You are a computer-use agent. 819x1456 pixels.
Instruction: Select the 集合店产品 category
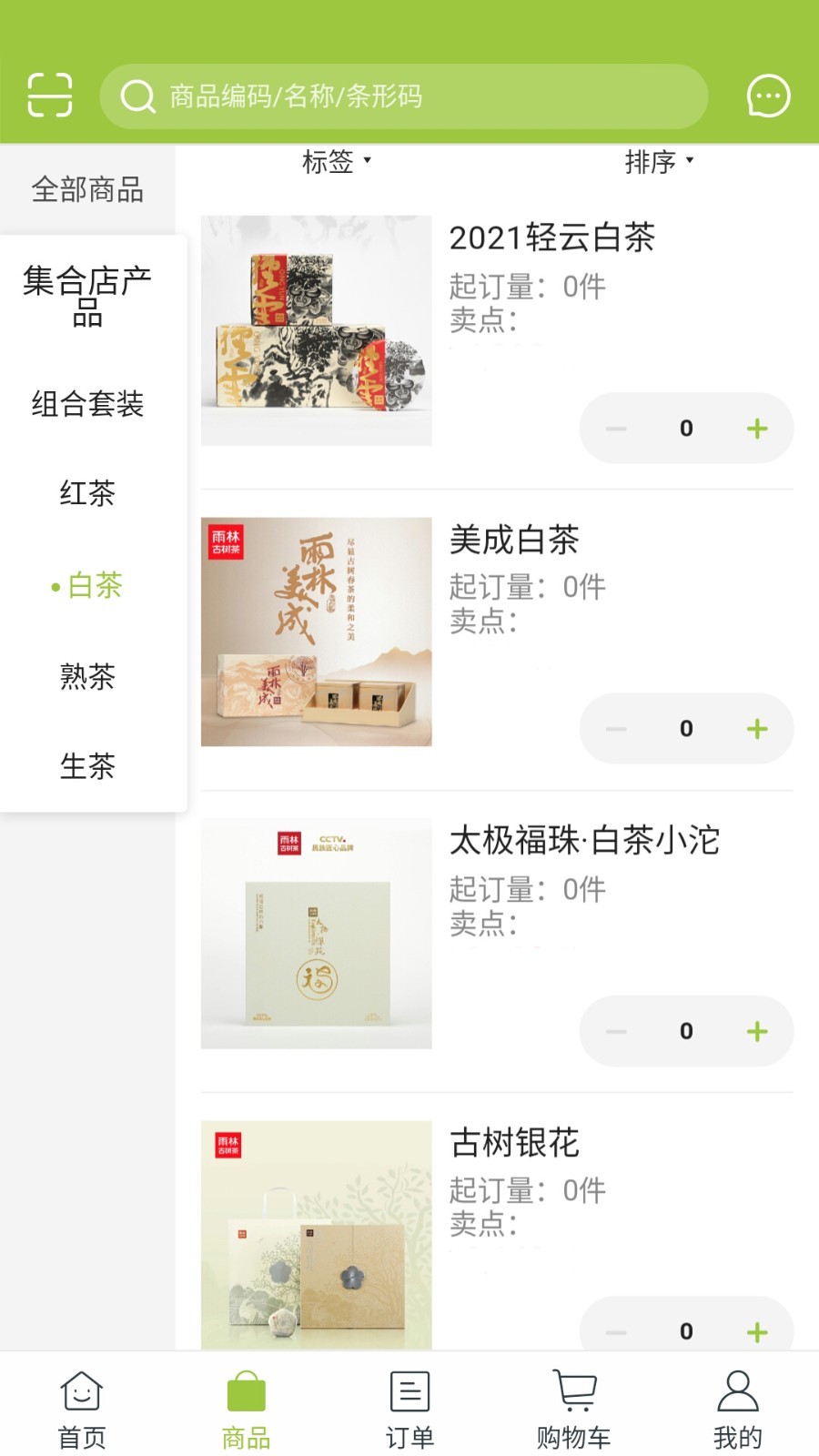[87, 295]
